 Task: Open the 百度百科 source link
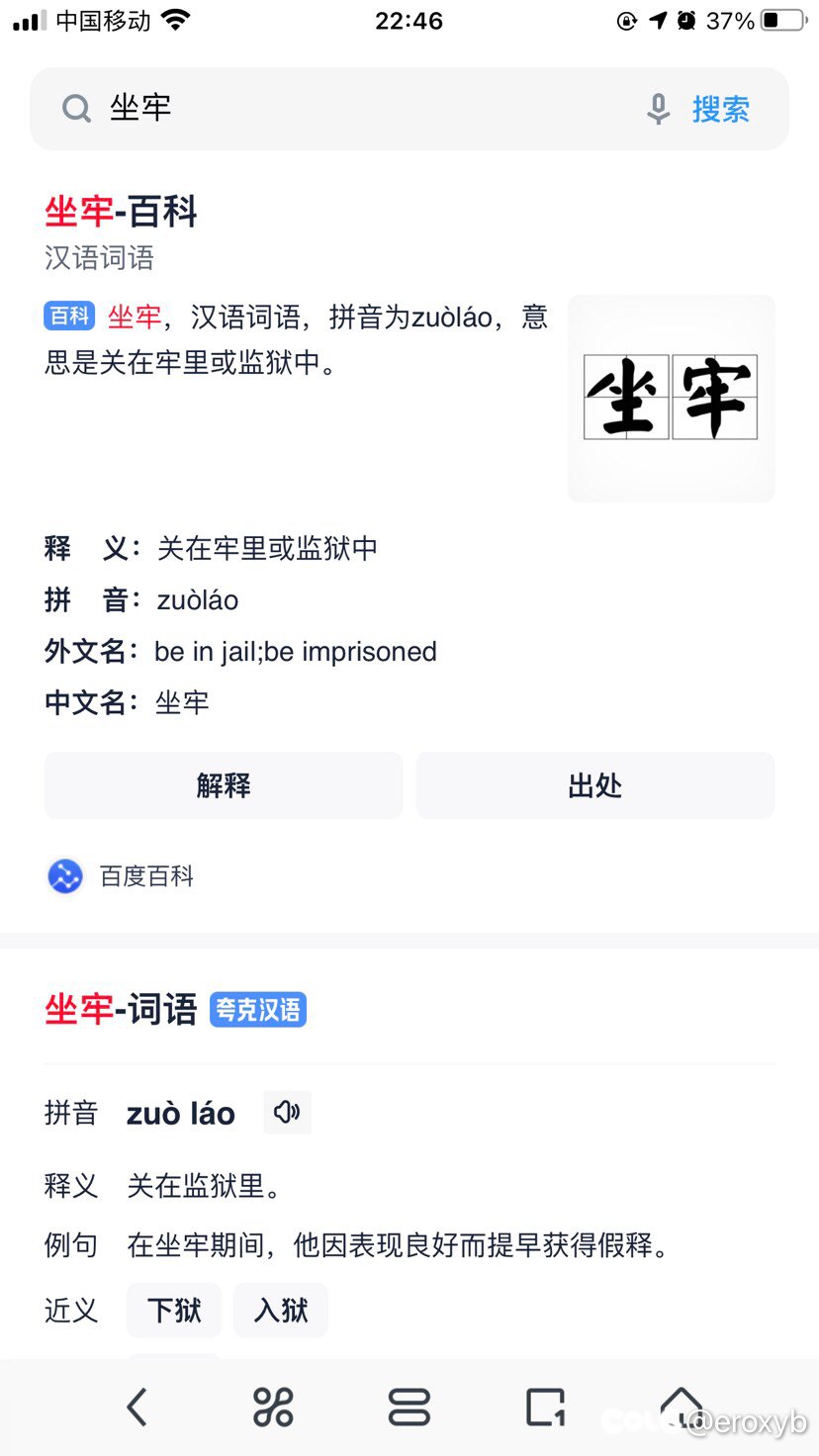(121, 876)
